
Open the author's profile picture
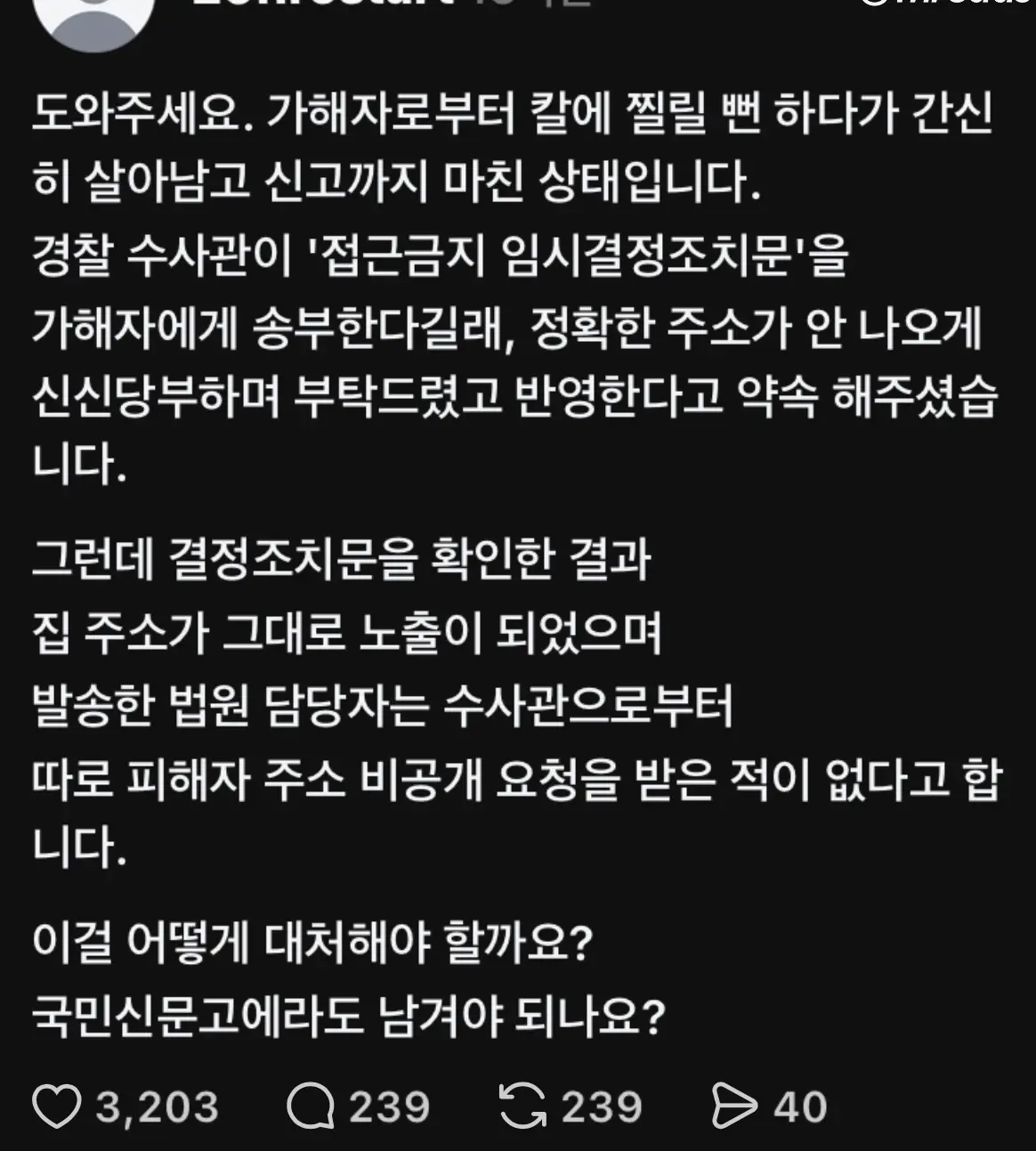point(94,18)
